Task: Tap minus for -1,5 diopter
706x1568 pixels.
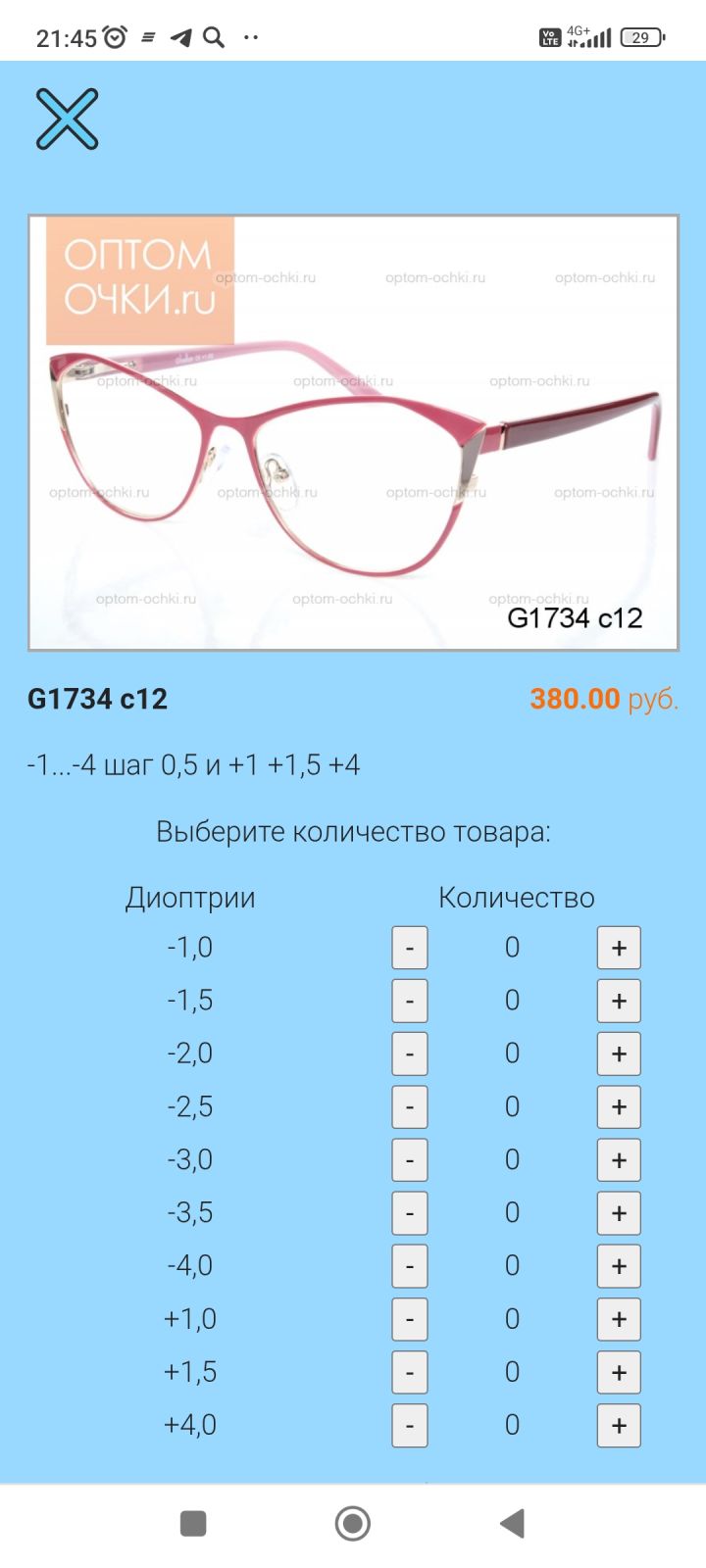Action: tap(410, 1001)
